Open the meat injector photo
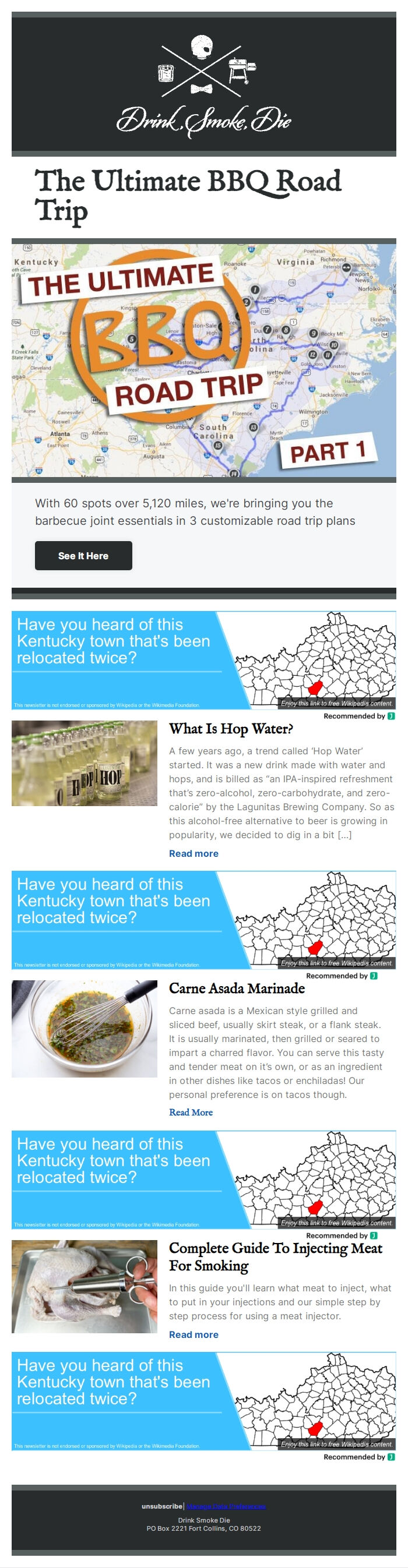408x1568 pixels. [84, 1286]
